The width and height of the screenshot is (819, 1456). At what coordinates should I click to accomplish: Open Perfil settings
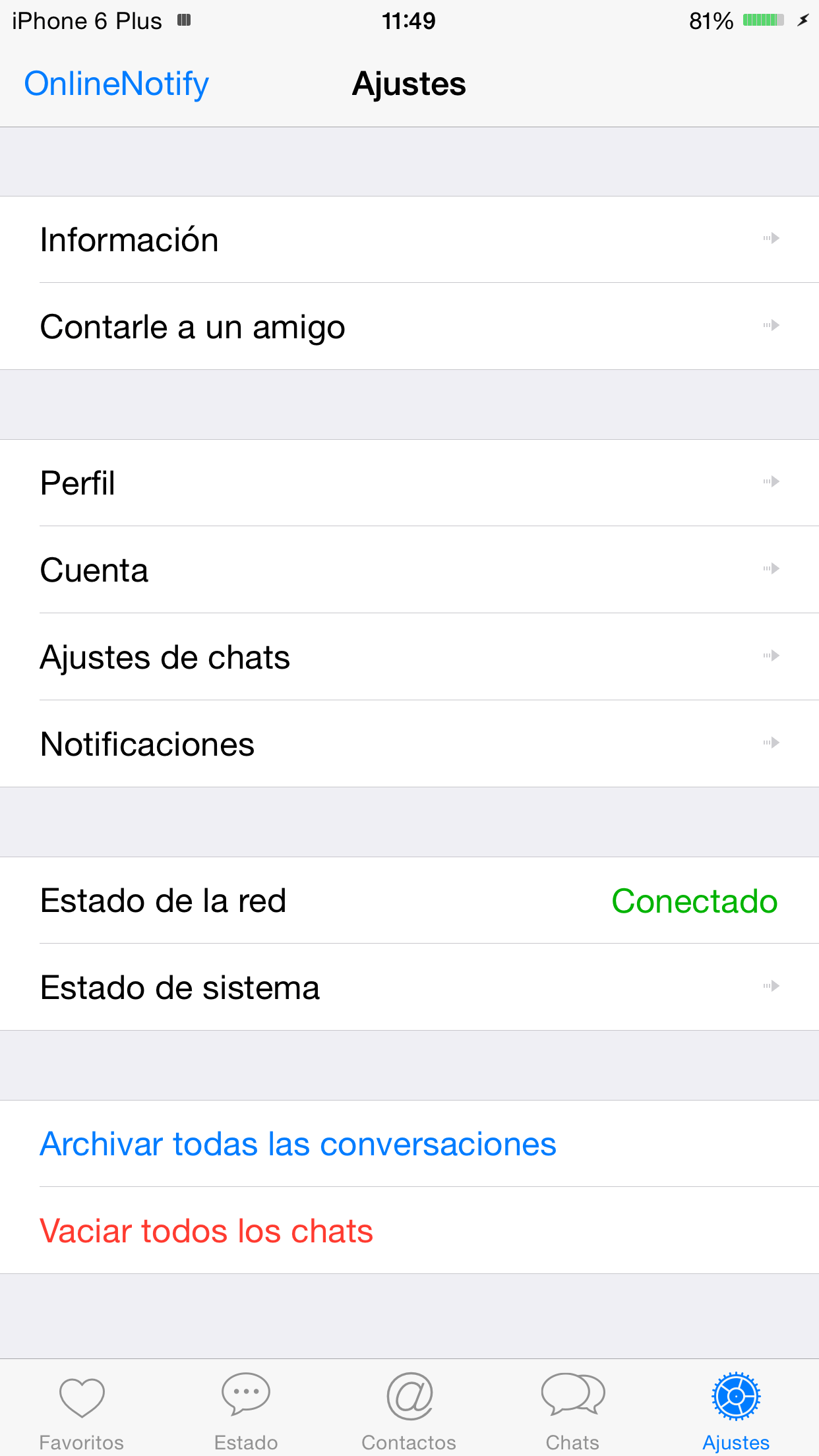[409, 483]
